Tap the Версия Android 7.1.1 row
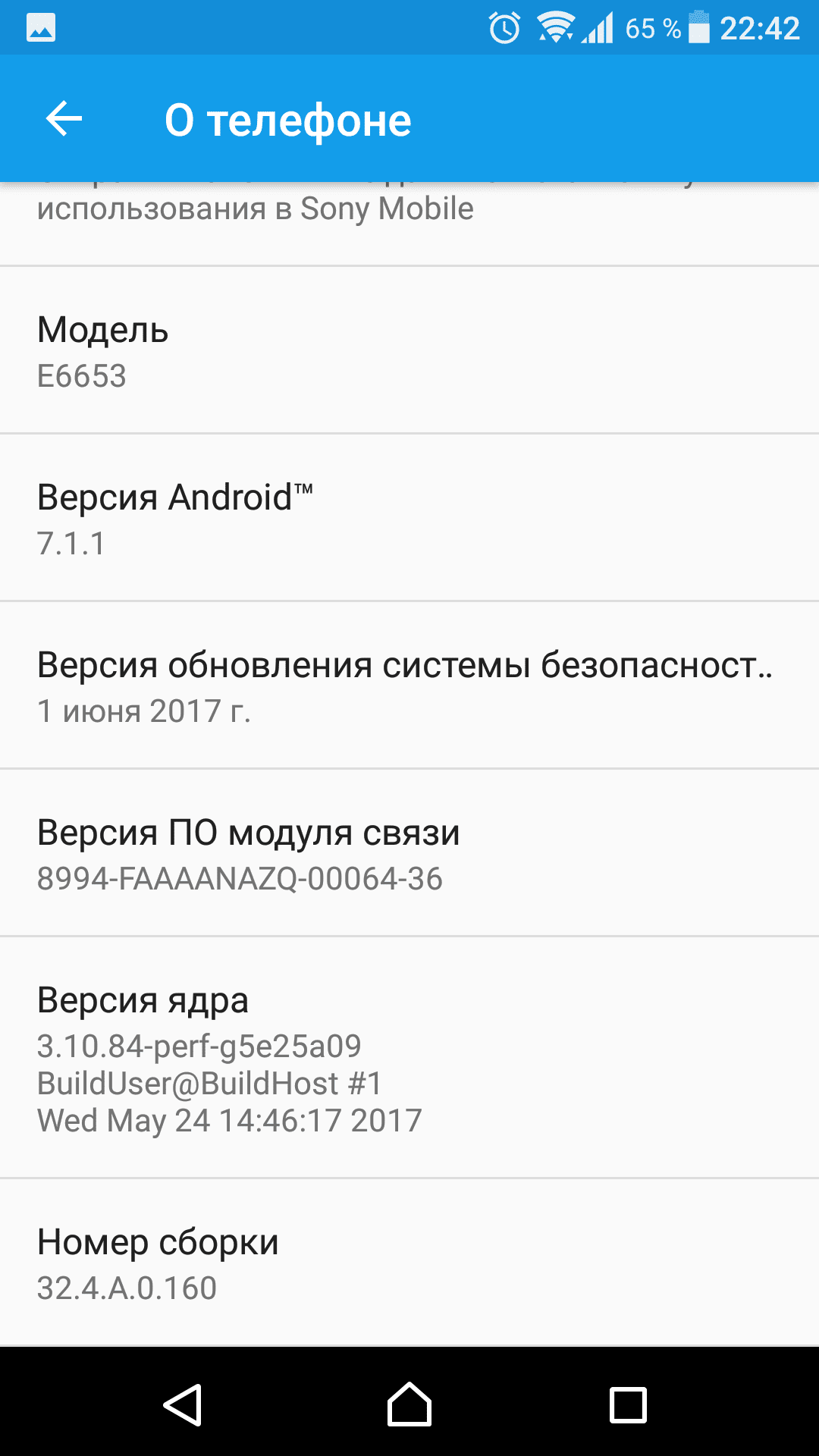 tap(409, 518)
